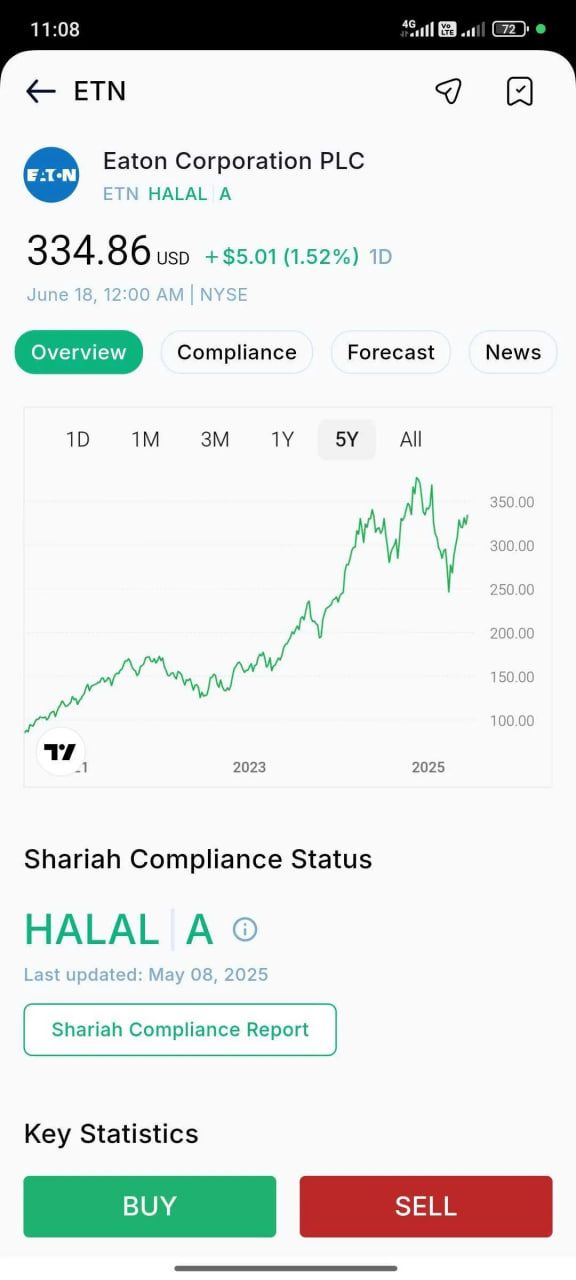The width and height of the screenshot is (576, 1280).
Task: Open the Shariah Compliance Report
Action: tap(180, 1029)
